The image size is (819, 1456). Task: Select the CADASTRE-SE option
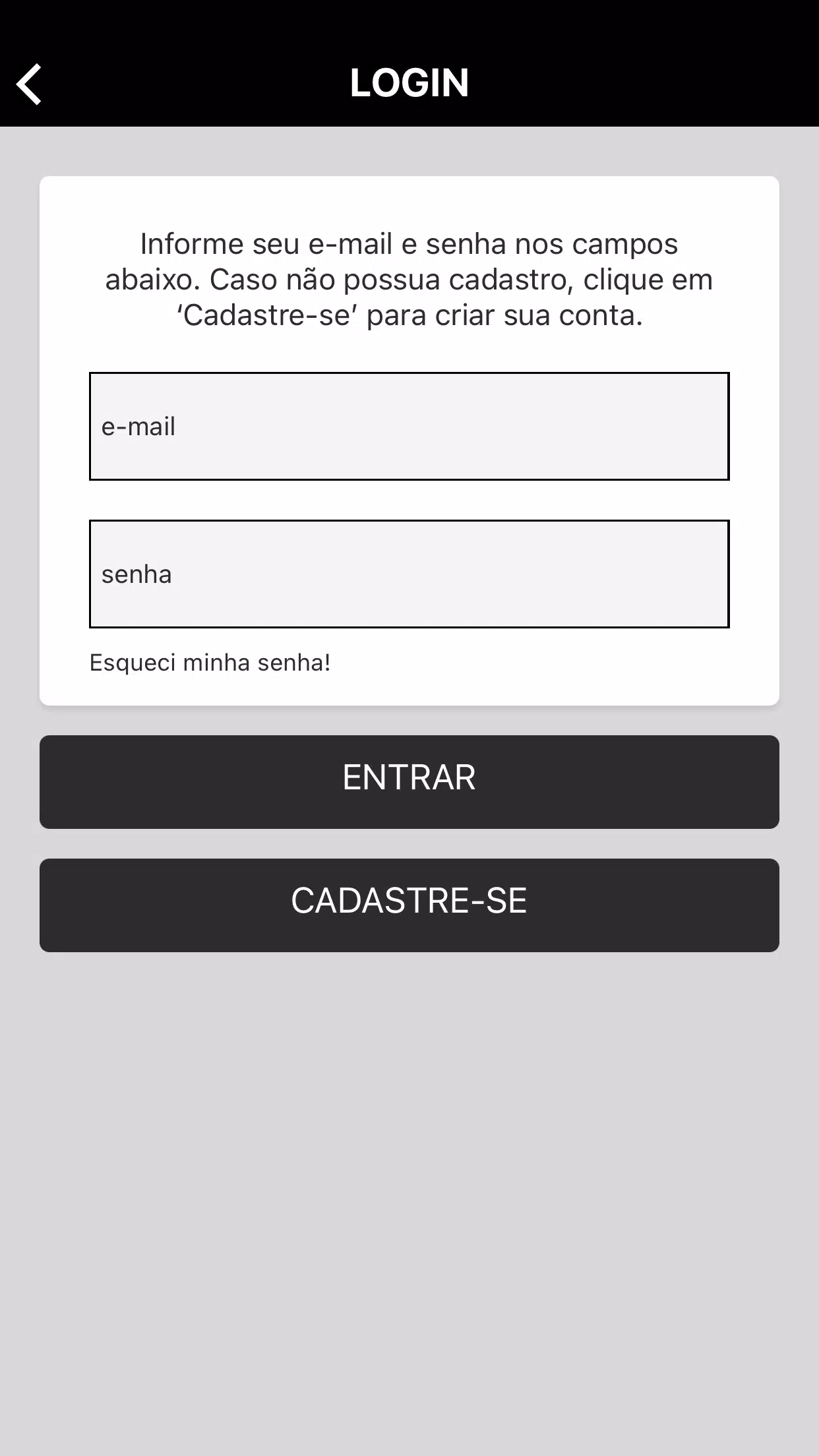[409, 903]
